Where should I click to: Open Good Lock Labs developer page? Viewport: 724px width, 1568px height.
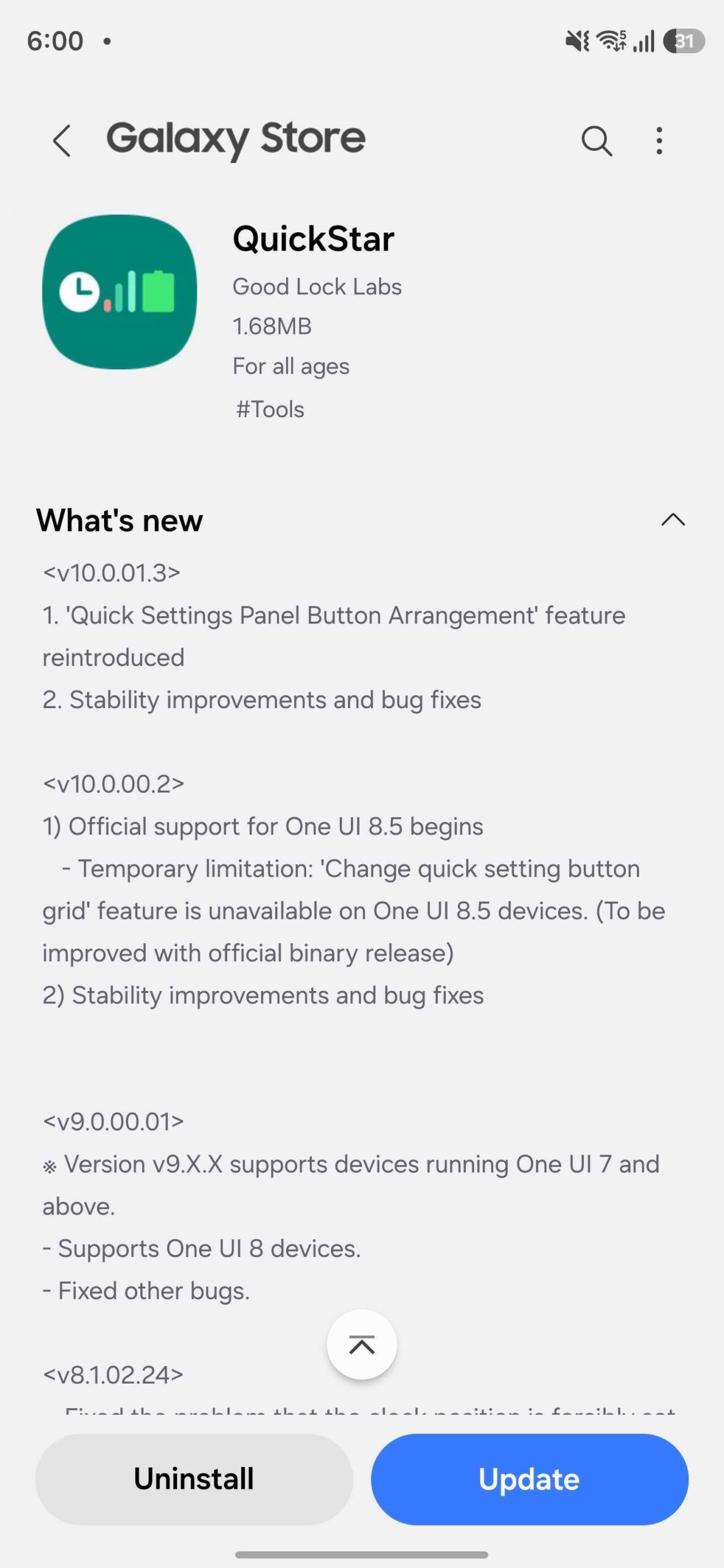click(317, 286)
